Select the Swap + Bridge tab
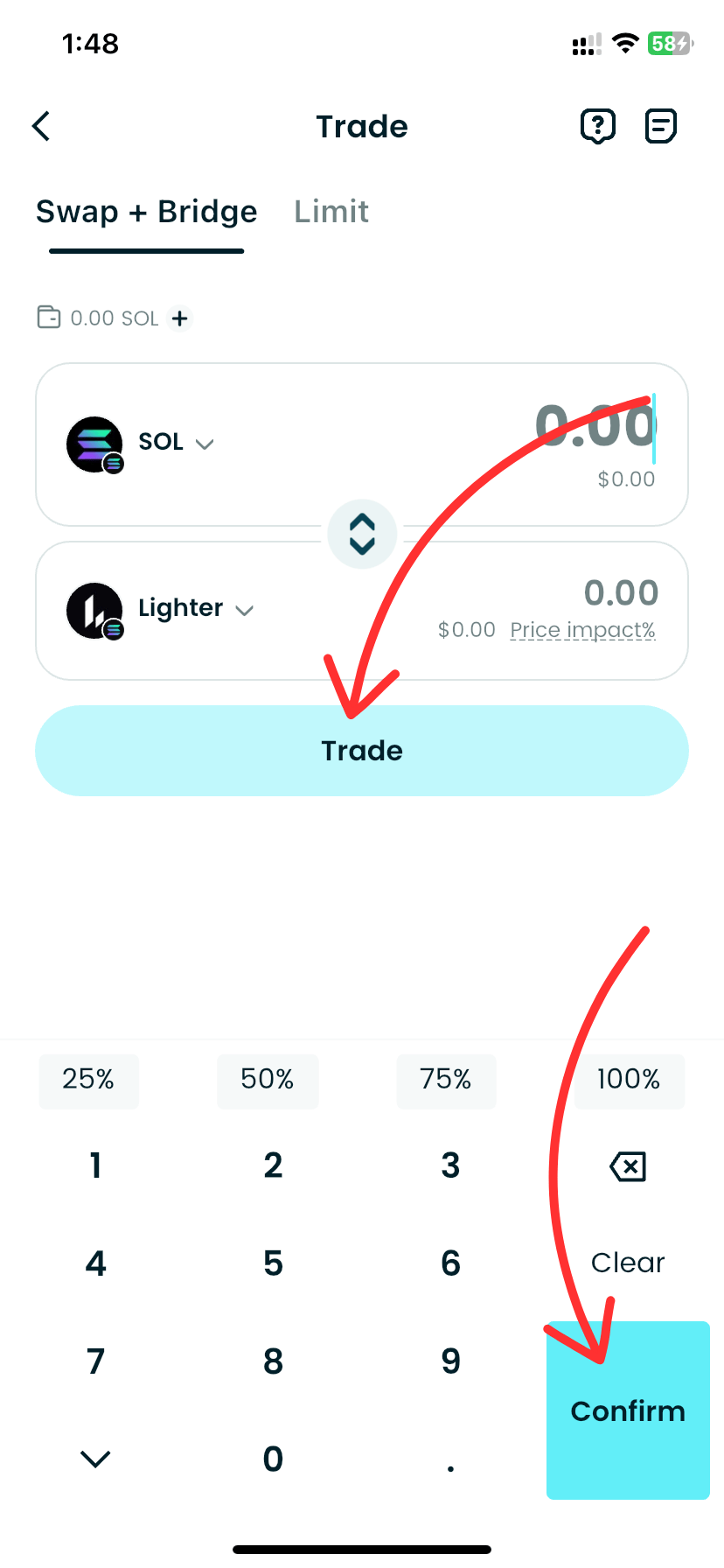 click(x=146, y=212)
